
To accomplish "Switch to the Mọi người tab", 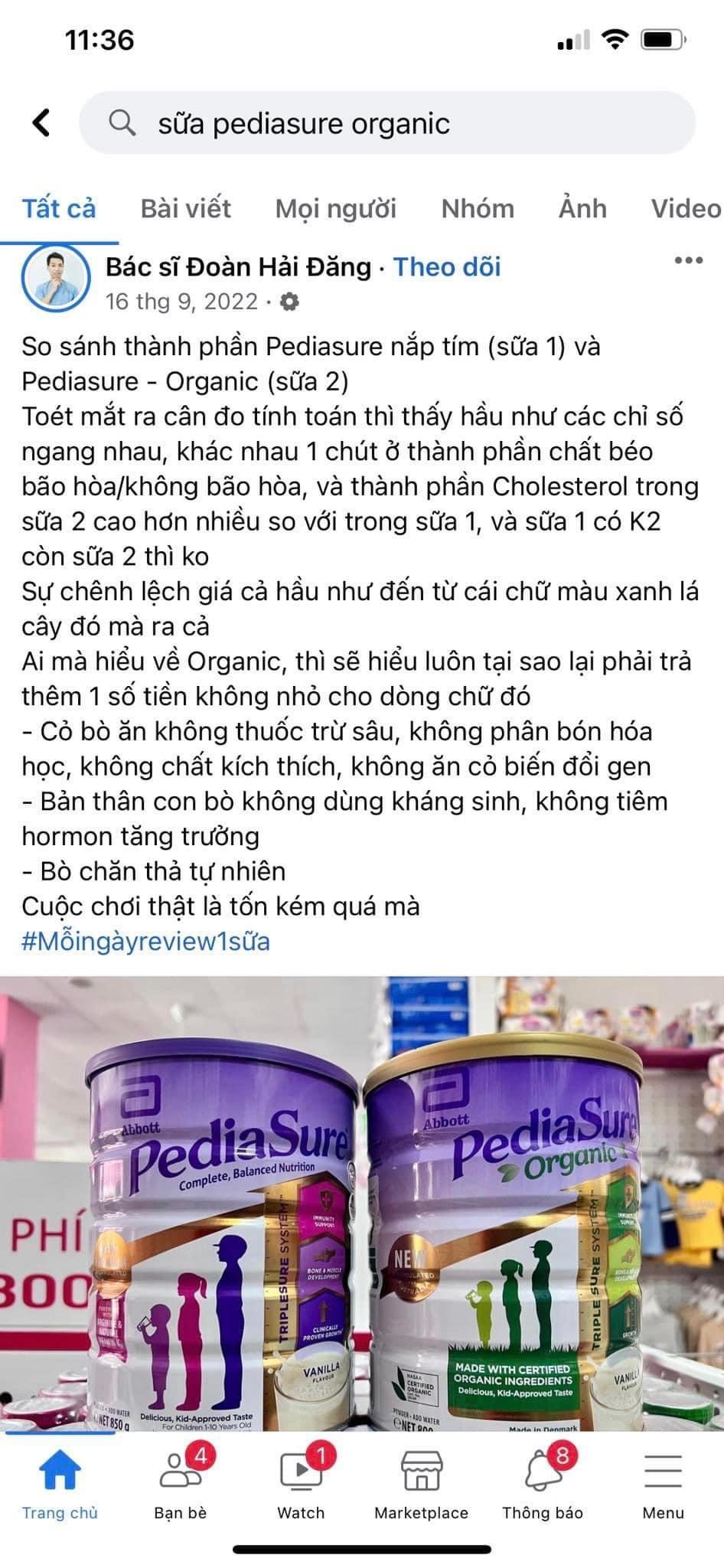I will coord(336,208).
